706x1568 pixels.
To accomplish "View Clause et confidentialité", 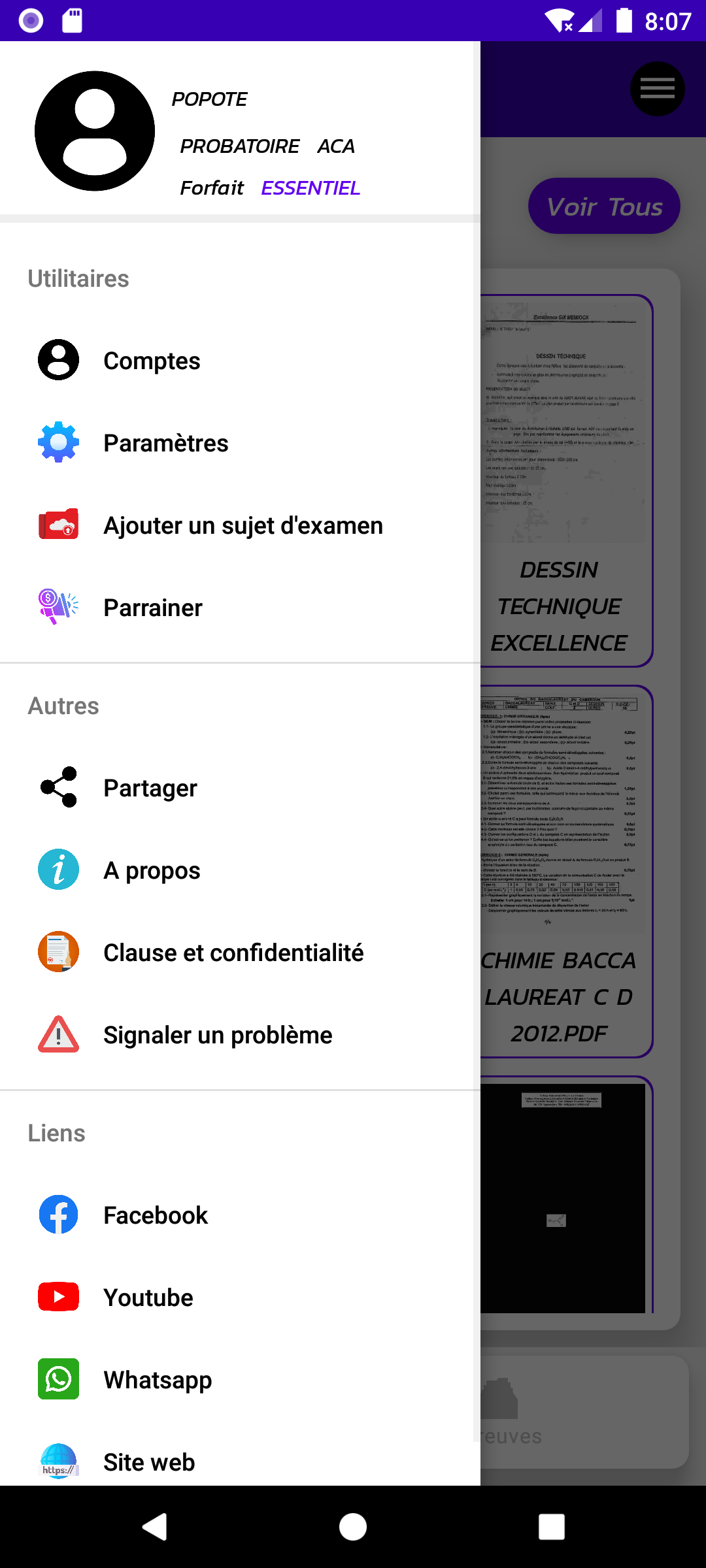I will click(x=240, y=953).
